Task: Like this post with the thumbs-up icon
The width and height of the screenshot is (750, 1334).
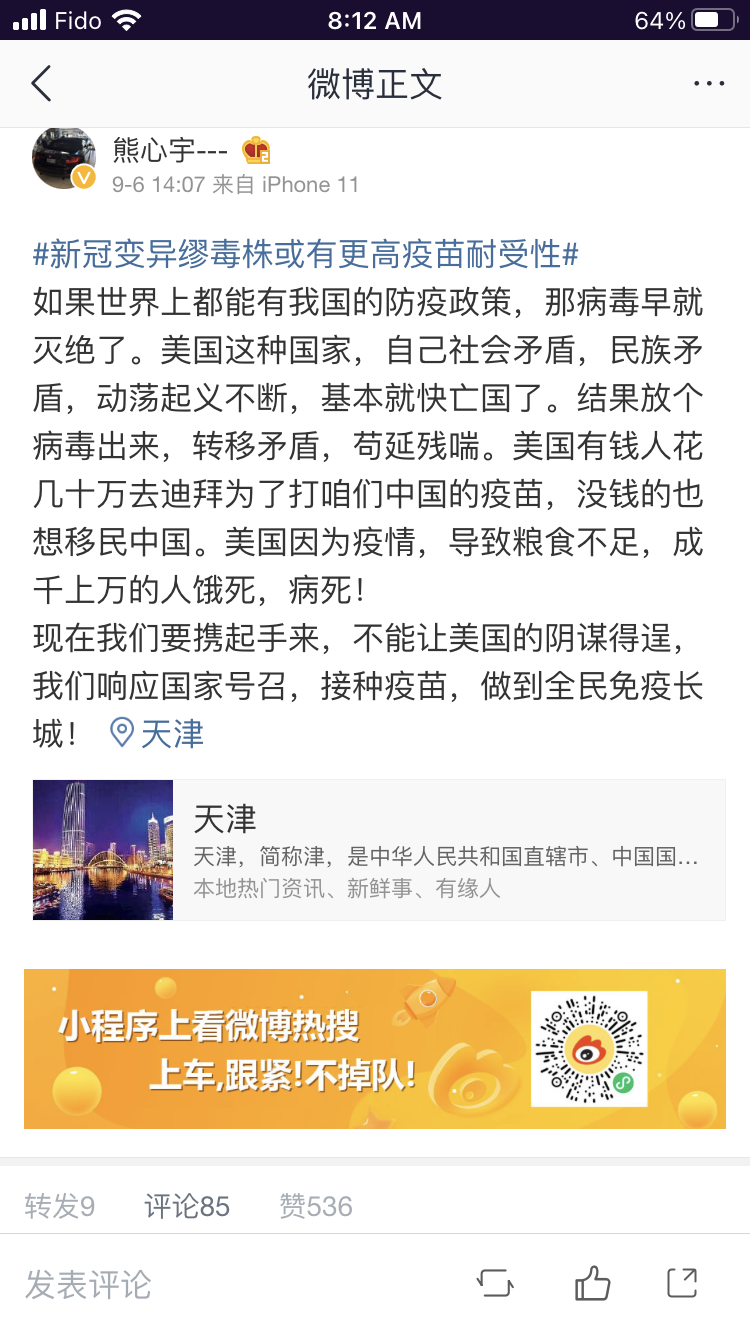Action: pos(592,1283)
